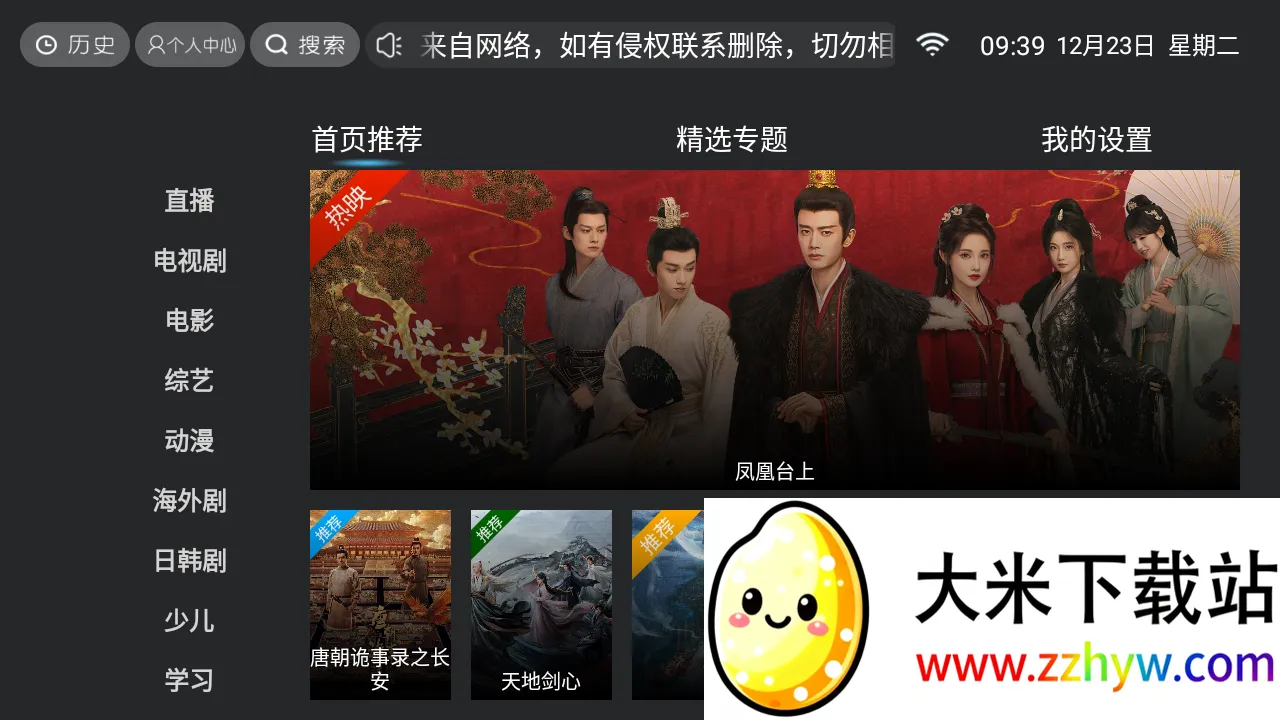Open the 我的设置 tab

[x=1096, y=139]
